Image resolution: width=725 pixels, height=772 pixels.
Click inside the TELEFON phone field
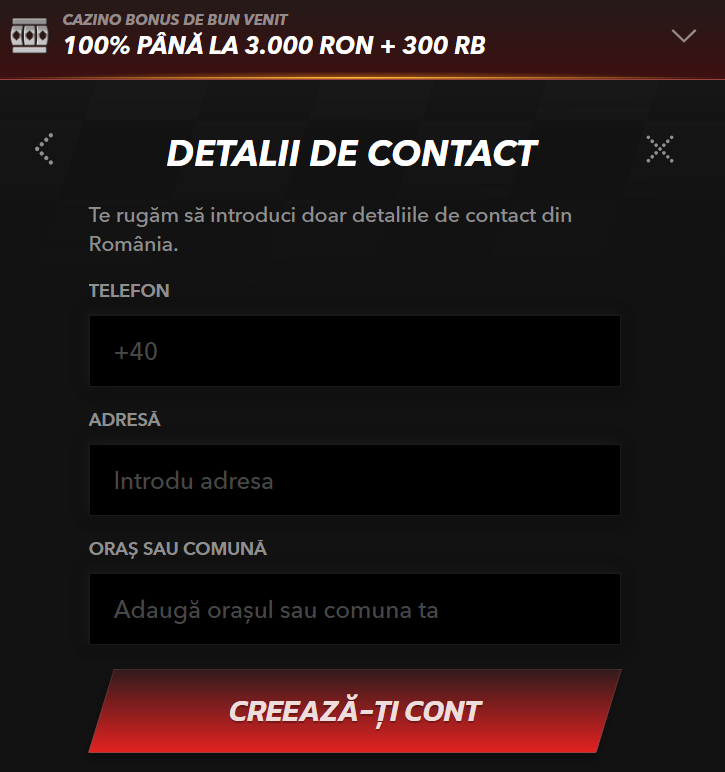355,350
